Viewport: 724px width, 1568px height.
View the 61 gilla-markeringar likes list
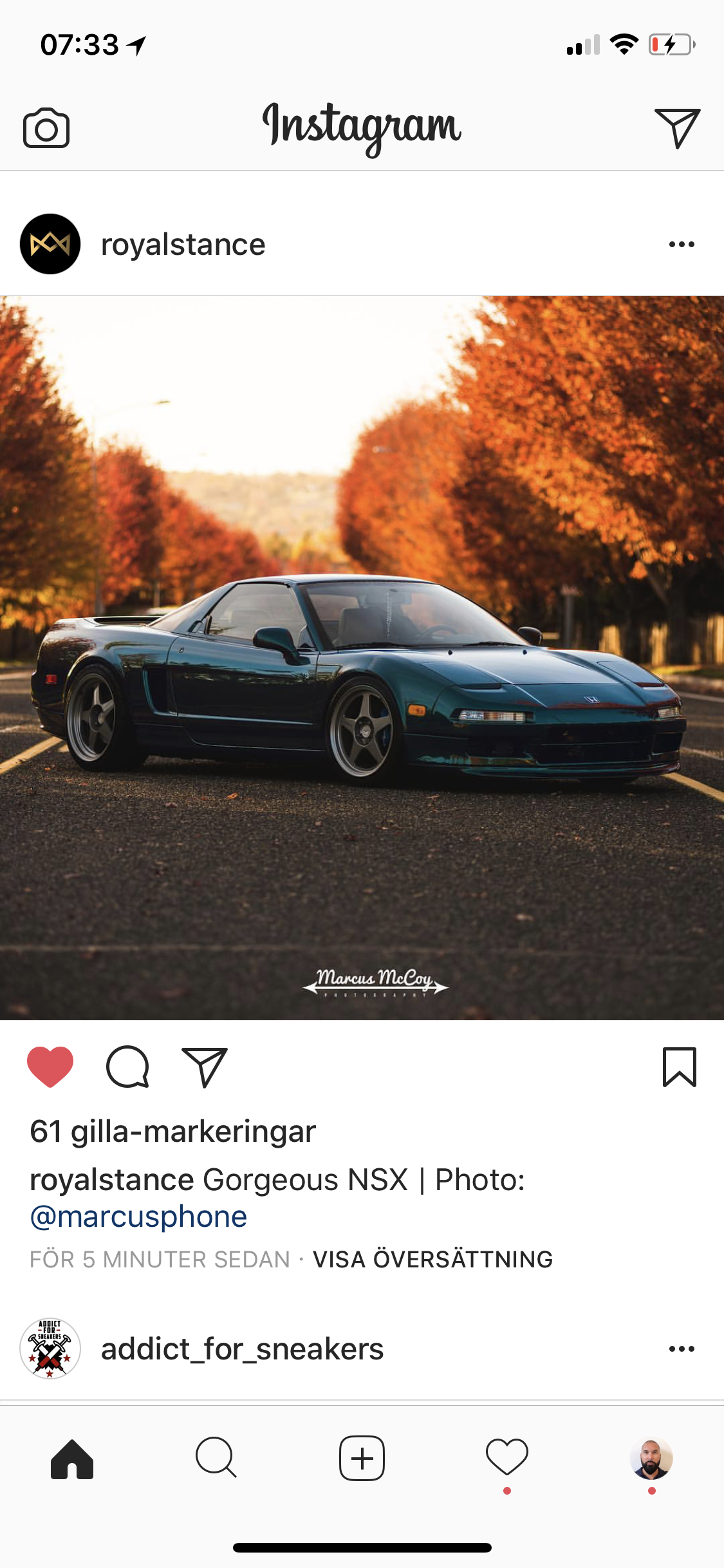tap(172, 1132)
